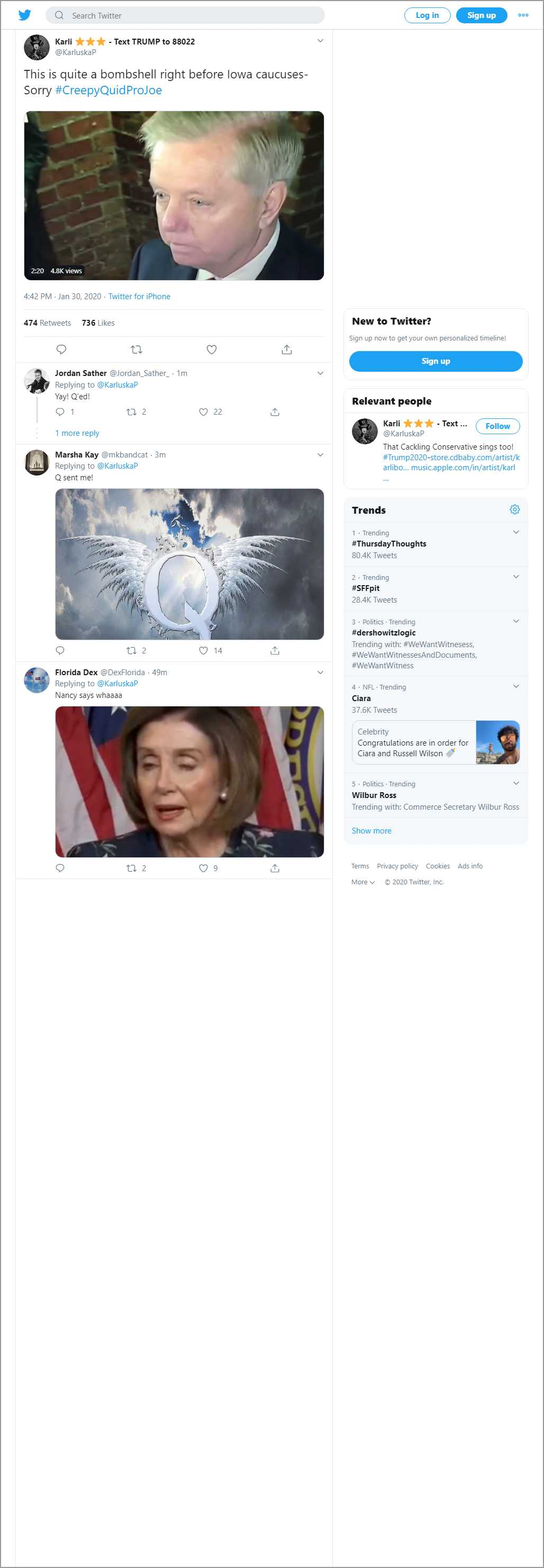Open the #CreepyQuidProJoe hashtag

pyautogui.click(x=108, y=90)
